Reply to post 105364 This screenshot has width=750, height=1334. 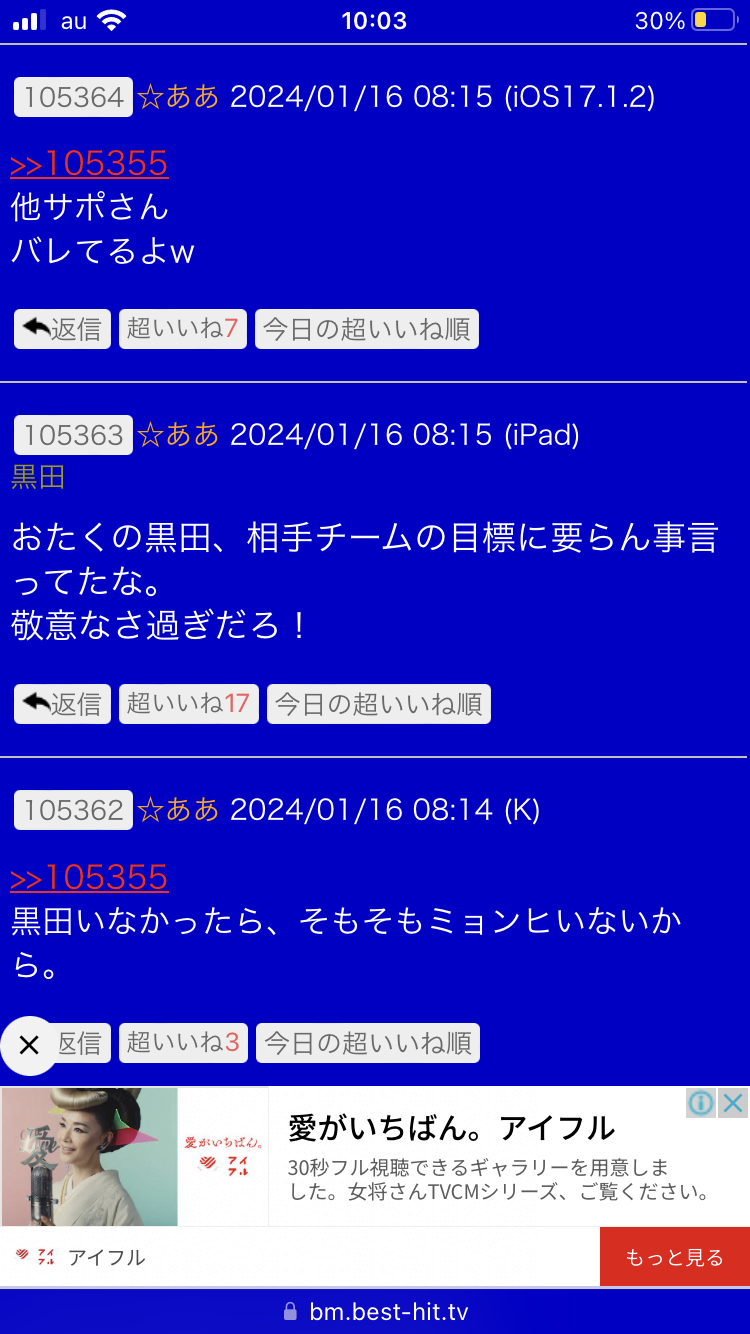click(62, 329)
